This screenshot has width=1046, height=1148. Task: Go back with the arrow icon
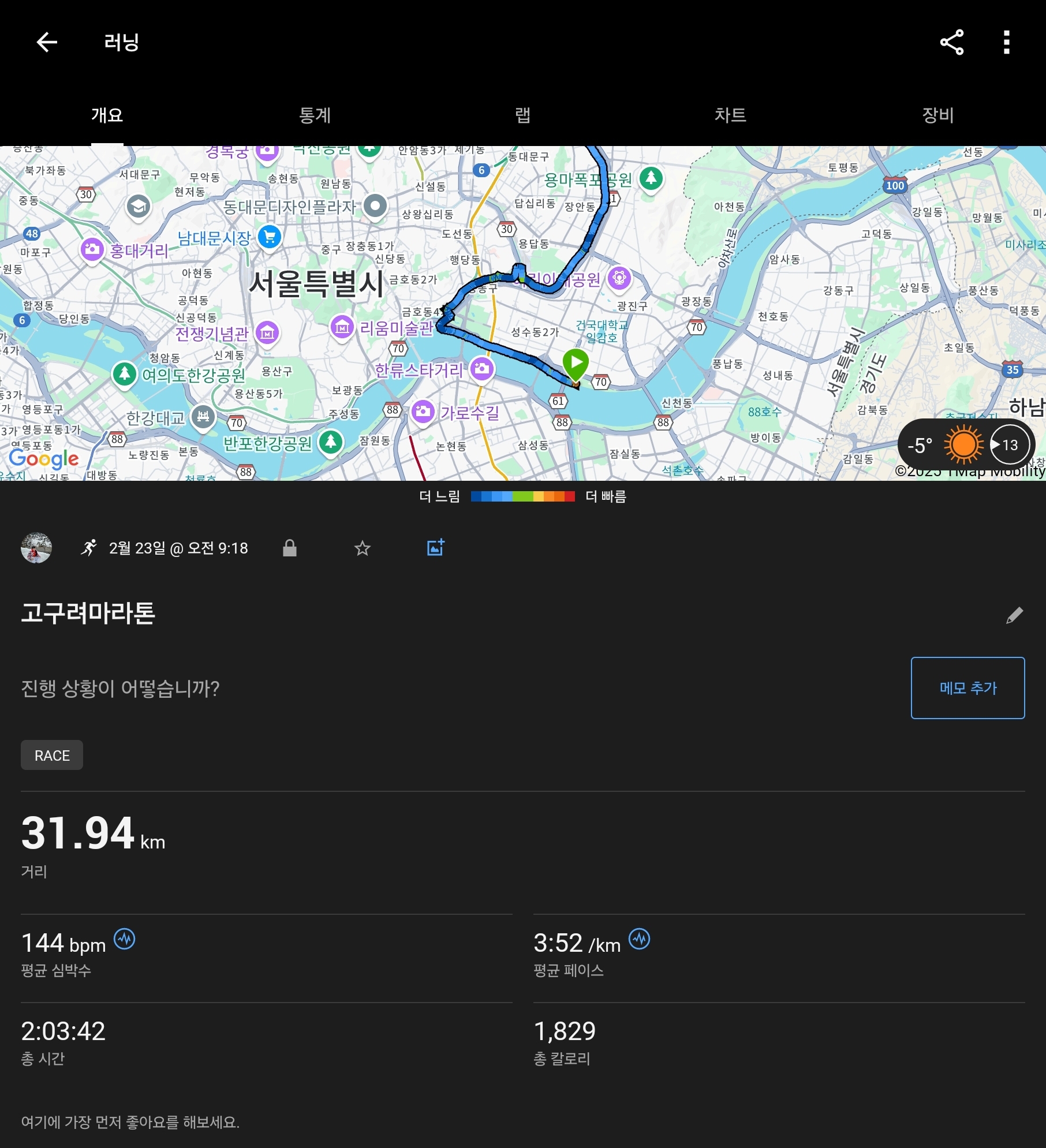46,42
